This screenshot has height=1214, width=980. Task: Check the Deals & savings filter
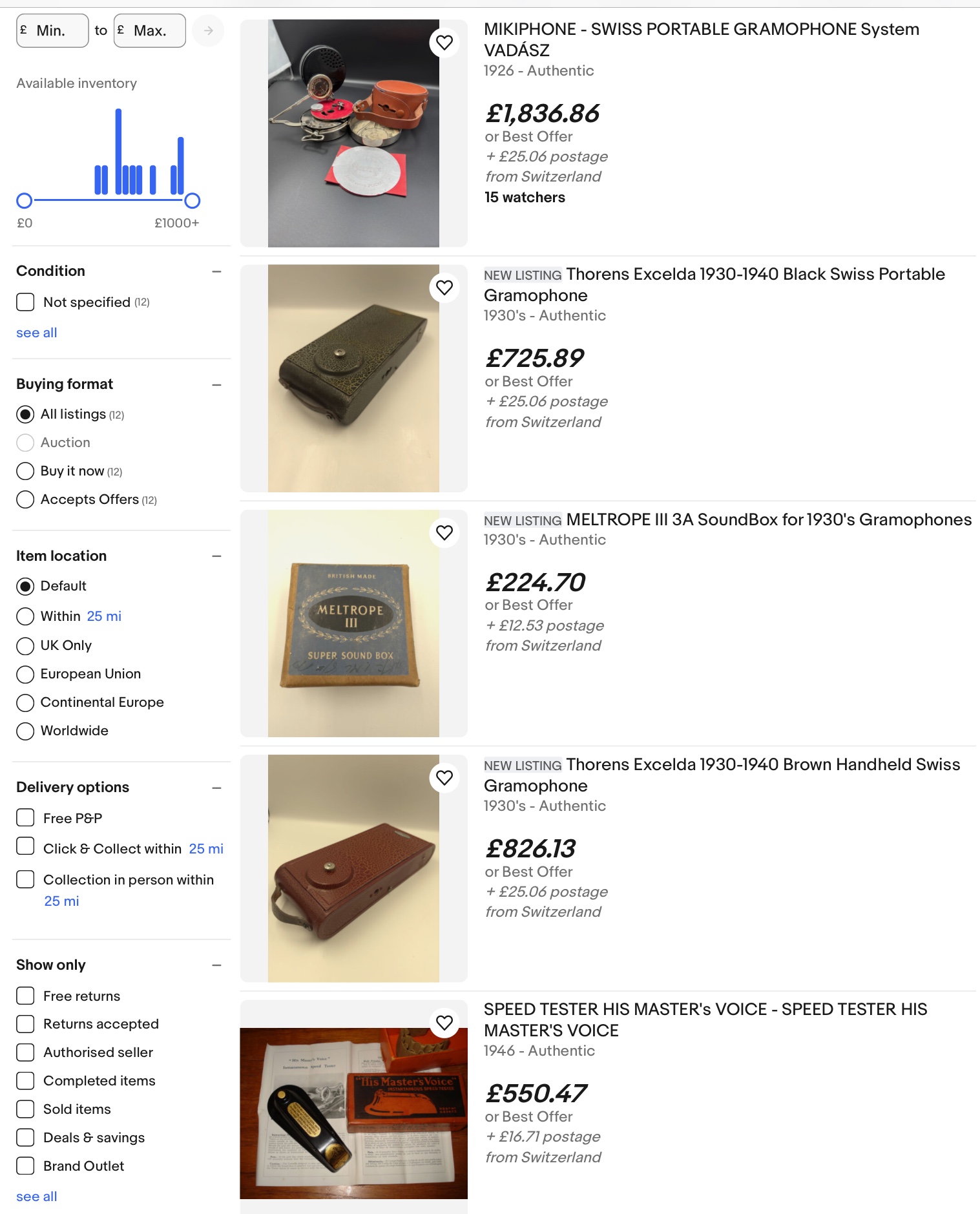25,1137
